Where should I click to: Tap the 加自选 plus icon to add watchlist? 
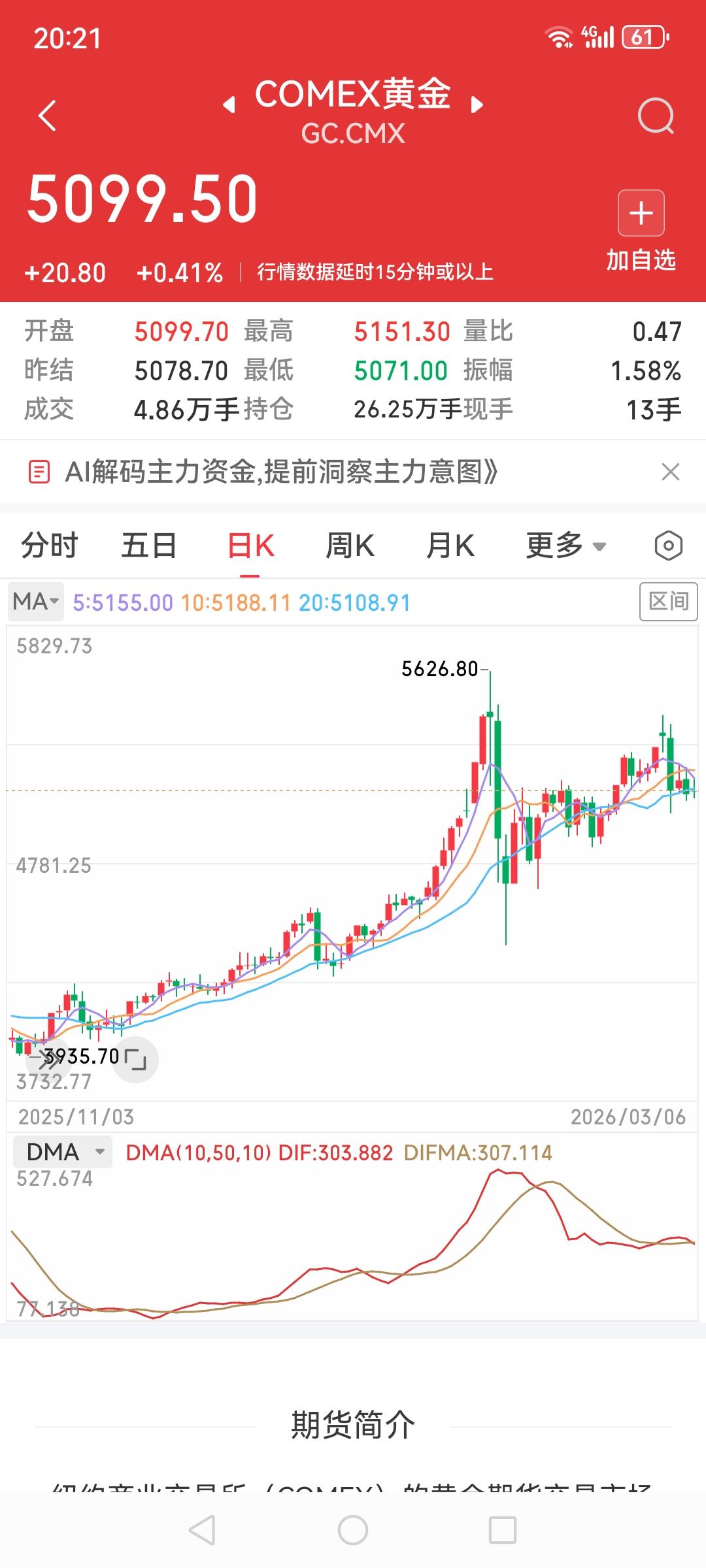[641, 212]
